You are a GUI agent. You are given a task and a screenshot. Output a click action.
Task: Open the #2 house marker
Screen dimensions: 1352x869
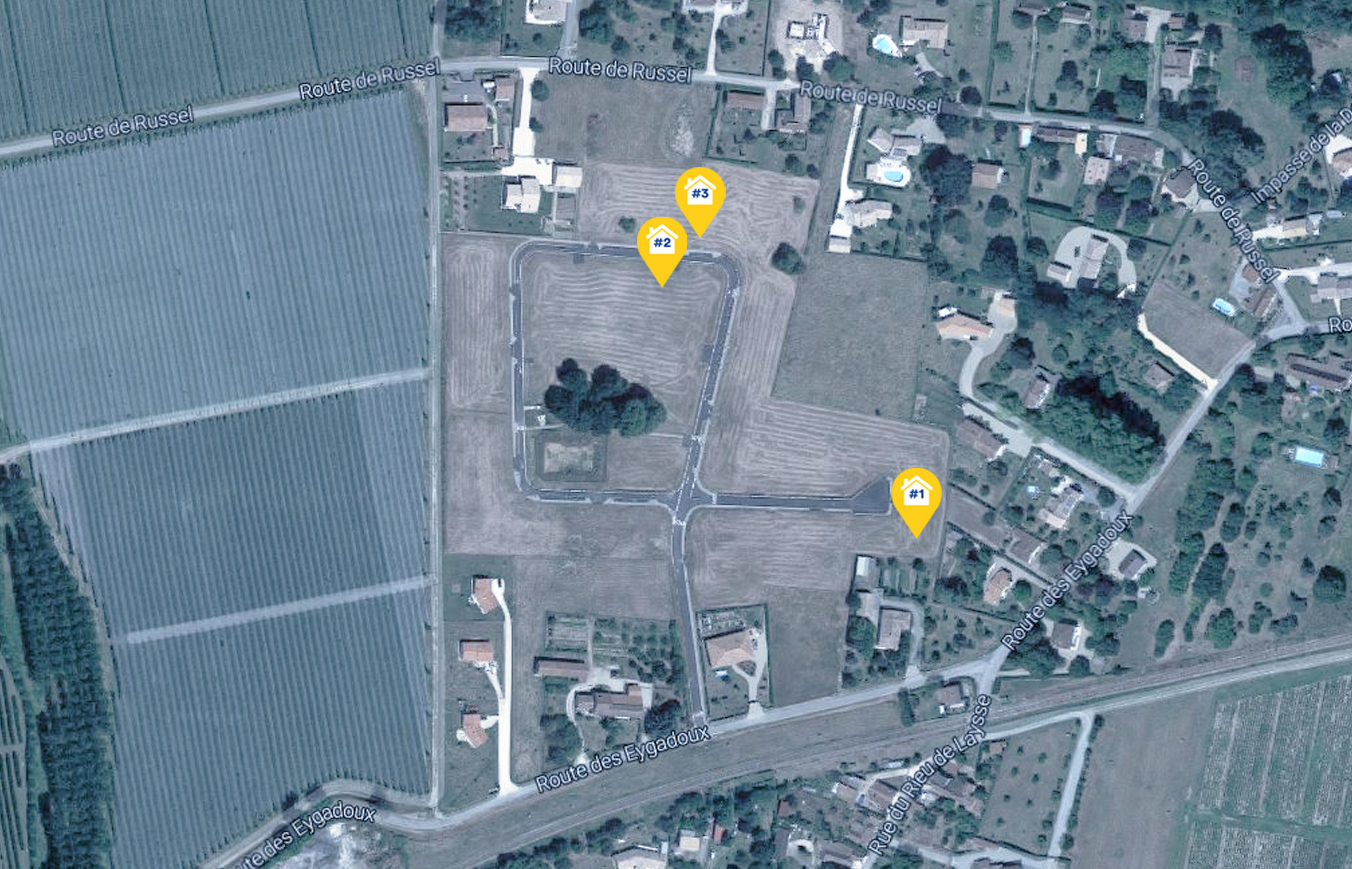tap(662, 244)
